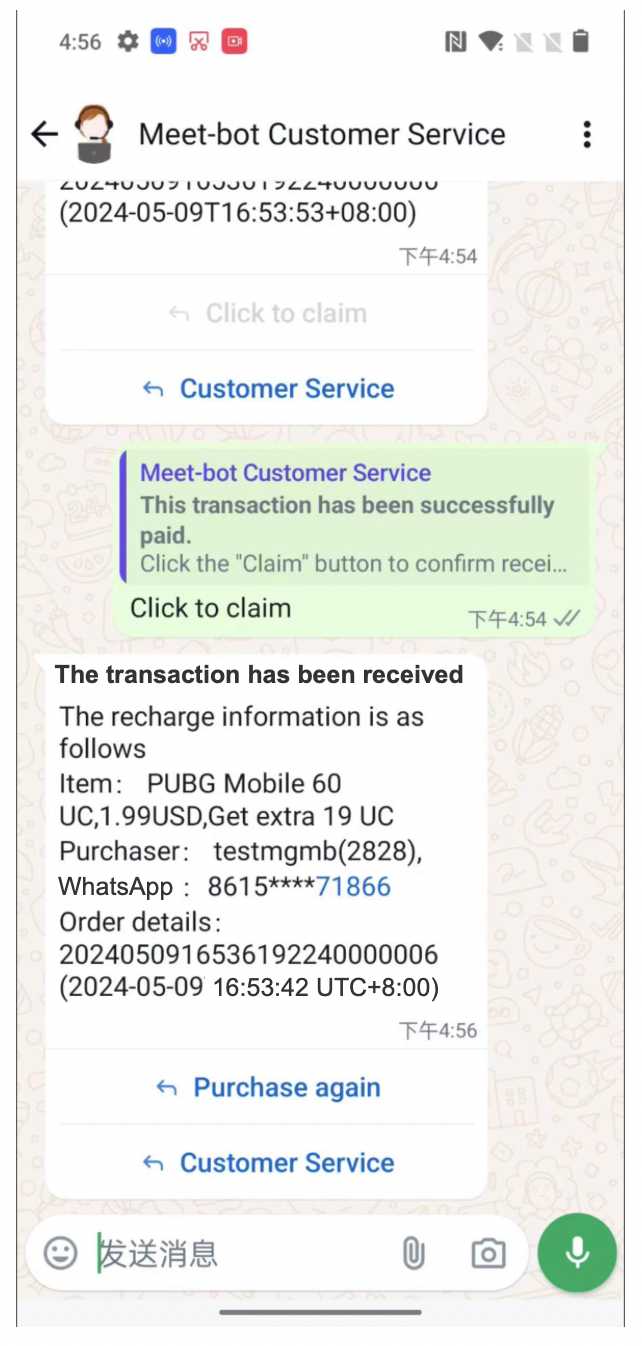Screen dimensions: 642x1346
Task: Open Meet-bot Customer Service contact info
Action: 320,134
